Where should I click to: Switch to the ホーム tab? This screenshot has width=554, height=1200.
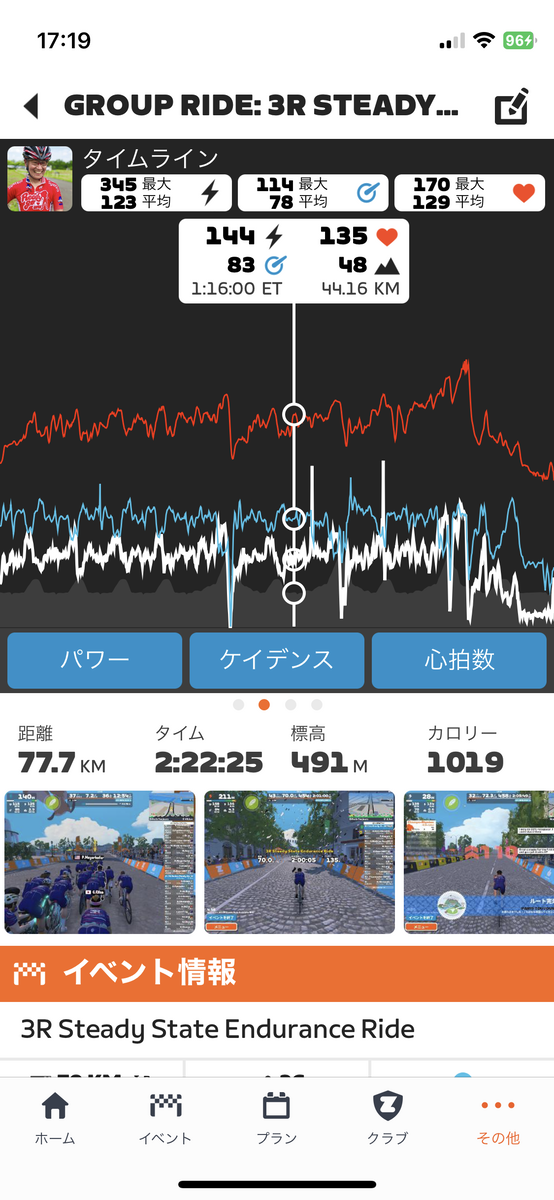pos(55,1118)
